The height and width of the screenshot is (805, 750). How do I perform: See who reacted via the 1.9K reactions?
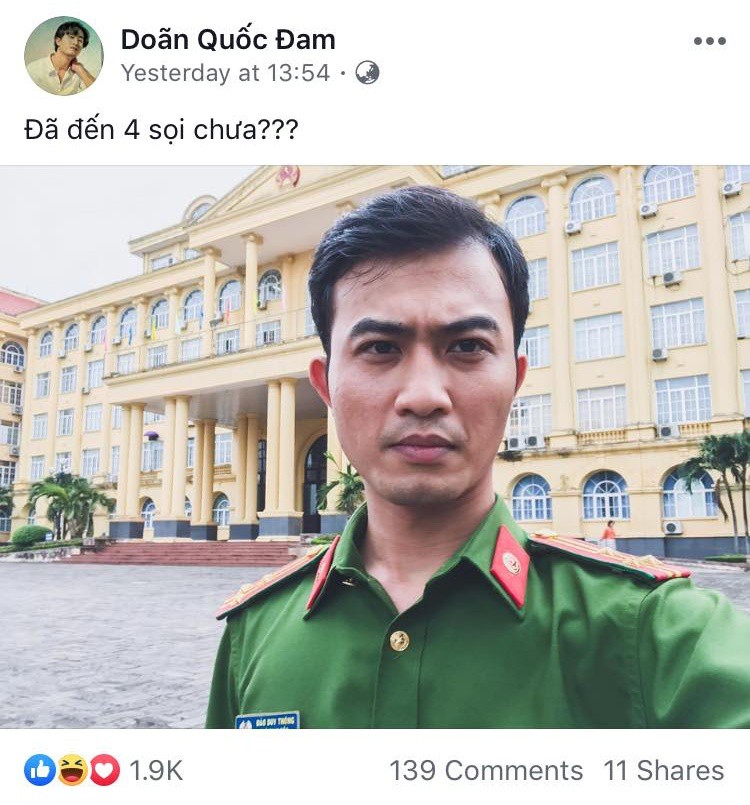[104, 770]
